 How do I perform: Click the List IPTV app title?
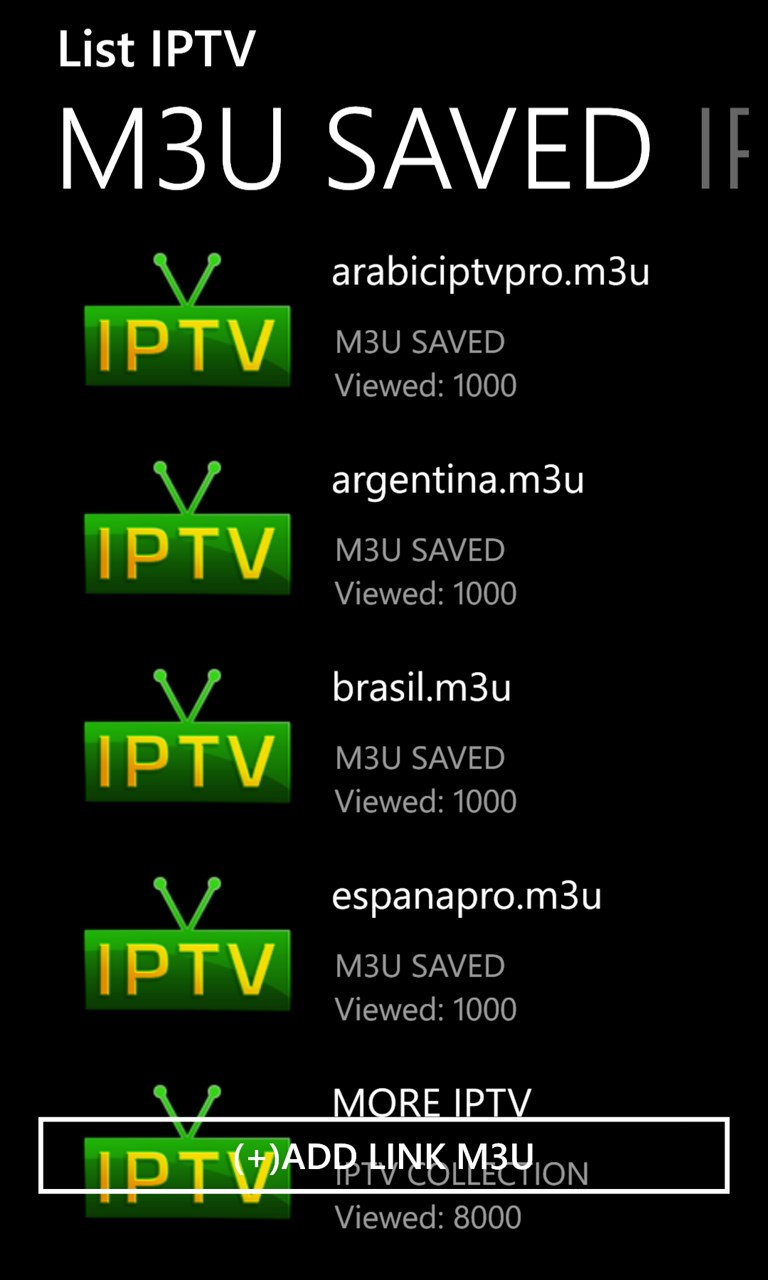coord(156,49)
